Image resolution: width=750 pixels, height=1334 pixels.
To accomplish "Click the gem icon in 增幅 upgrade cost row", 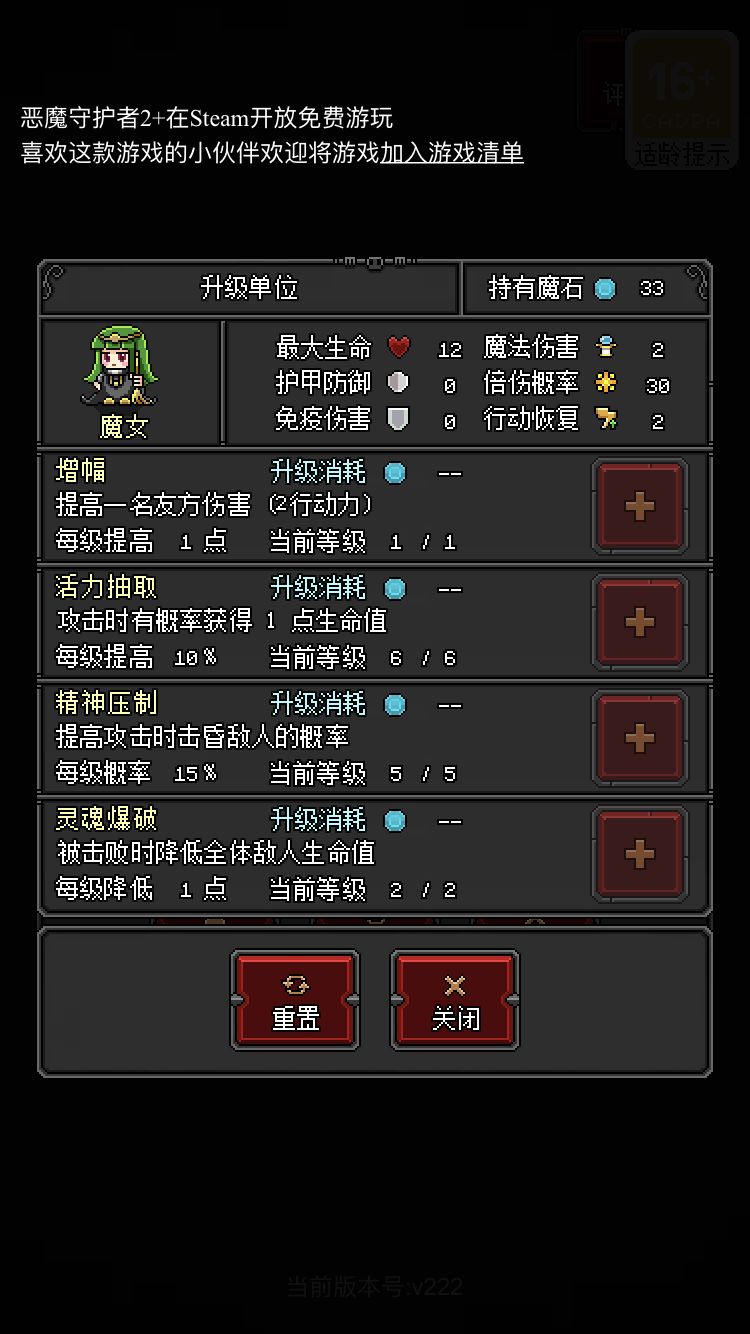I will tap(394, 471).
